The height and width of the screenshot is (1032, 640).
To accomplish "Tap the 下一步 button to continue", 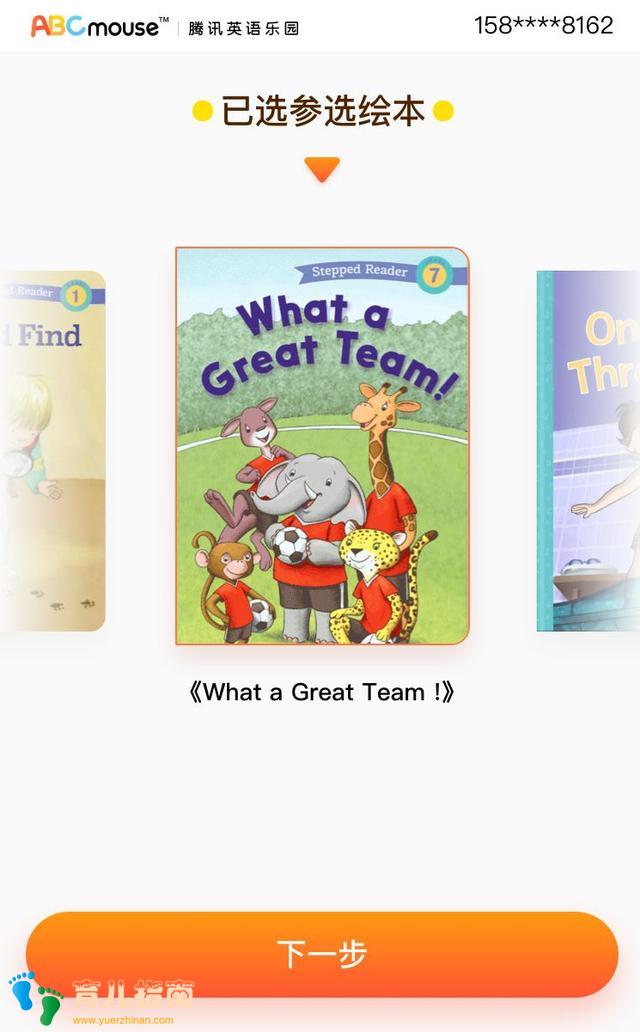I will [x=321, y=954].
